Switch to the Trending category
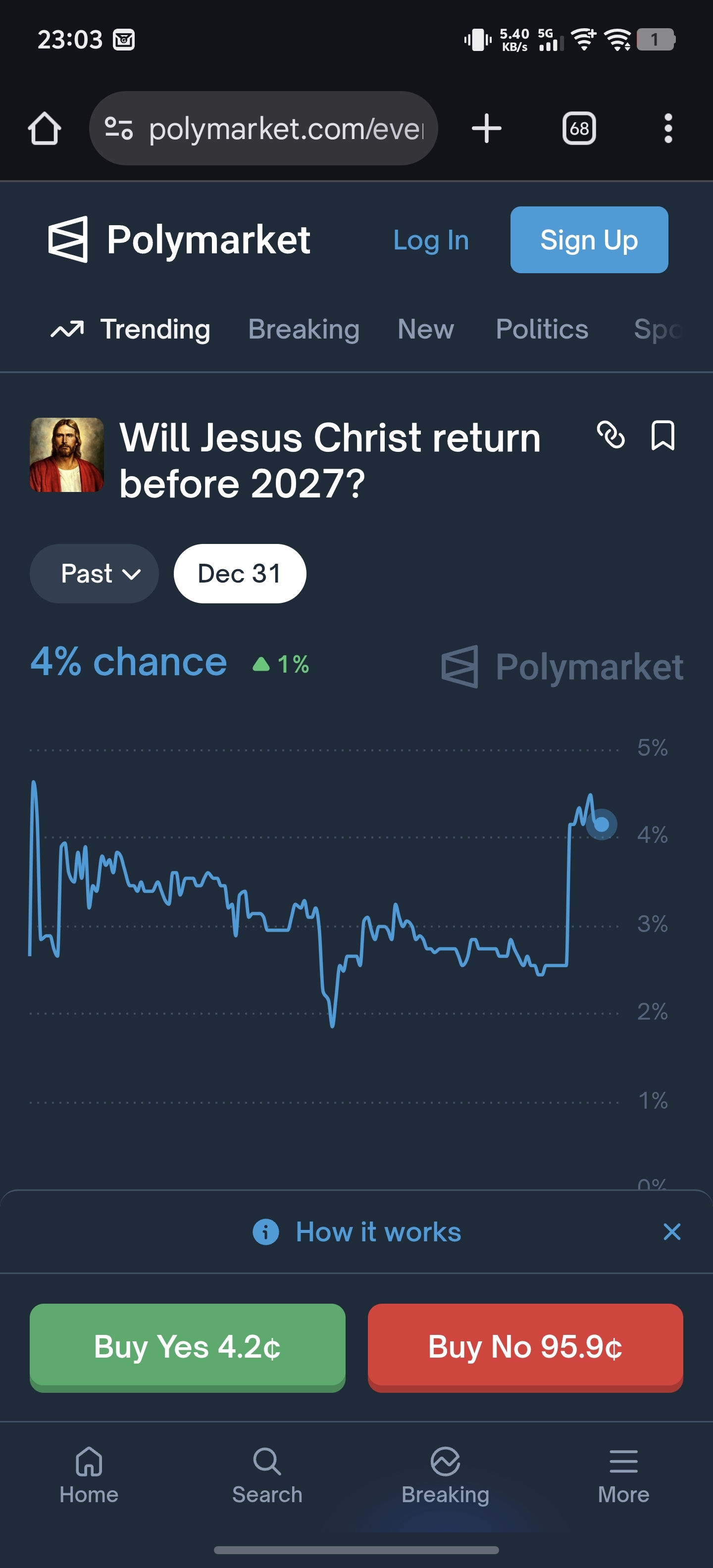This screenshot has height=1568, width=713. pos(131,329)
